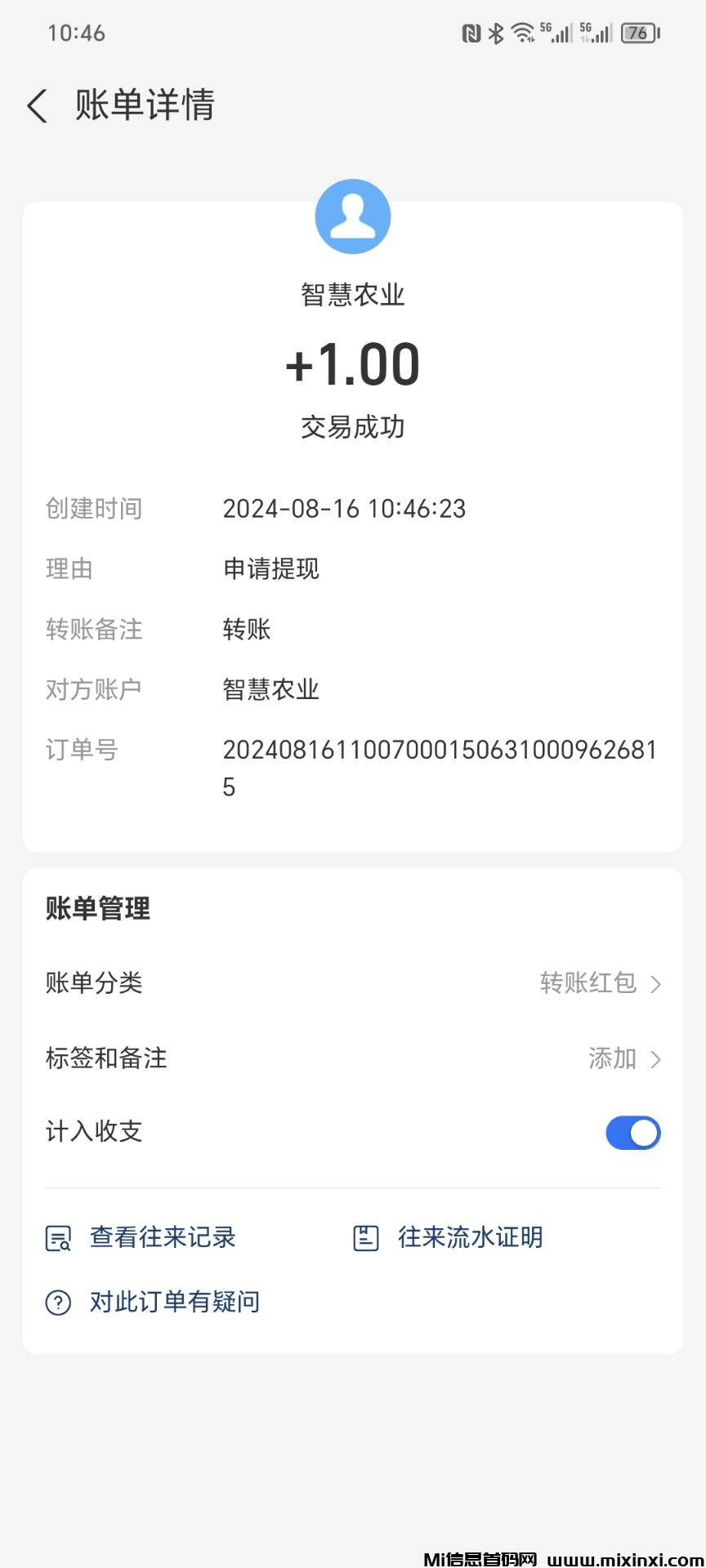
Task: Open the 账单分类 category row
Action: click(x=353, y=982)
